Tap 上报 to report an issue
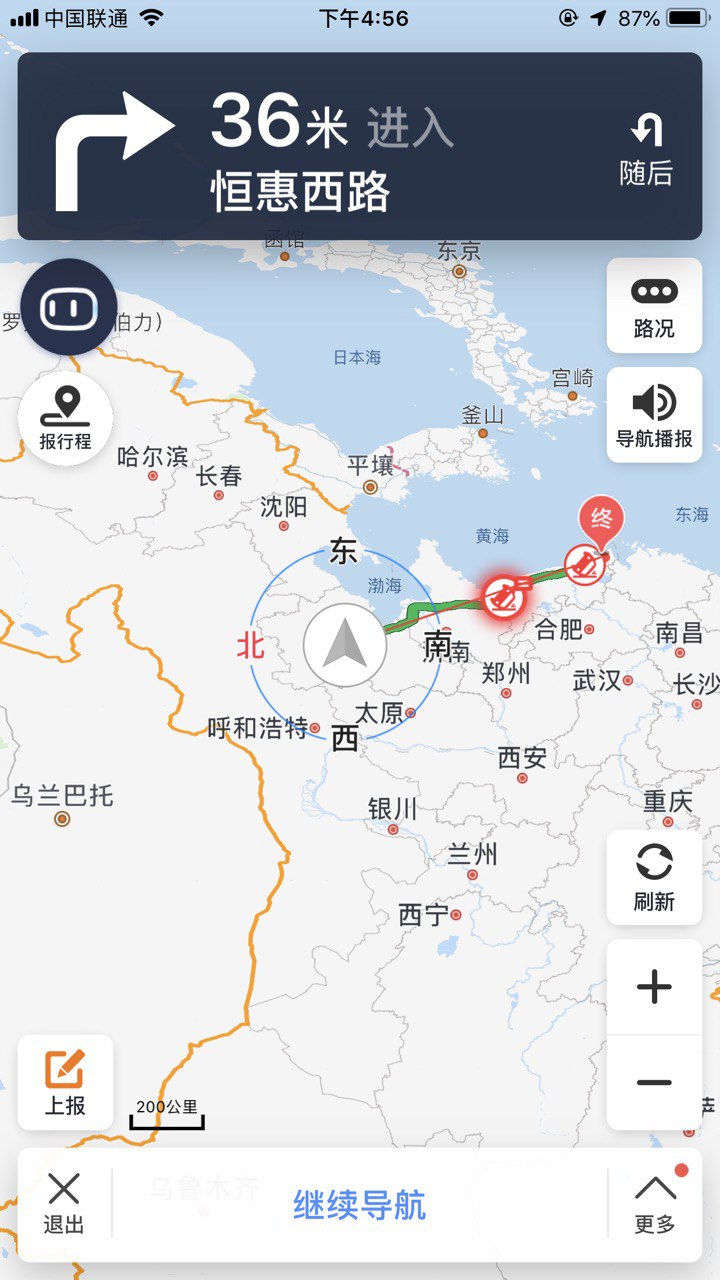Image resolution: width=720 pixels, height=1280 pixels. (x=65, y=1082)
